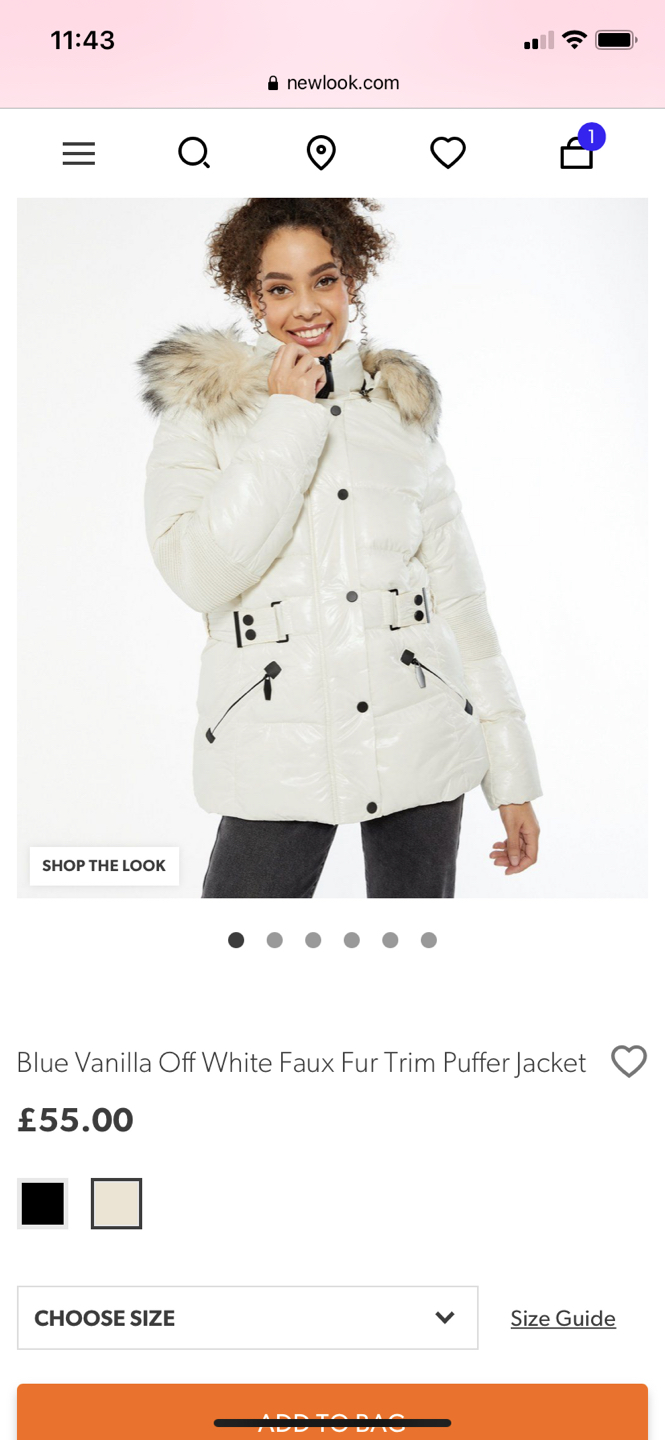The height and width of the screenshot is (1440, 665).
Task: Open the store locator pin
Action: pyautogui.click(x=320, y=153)
